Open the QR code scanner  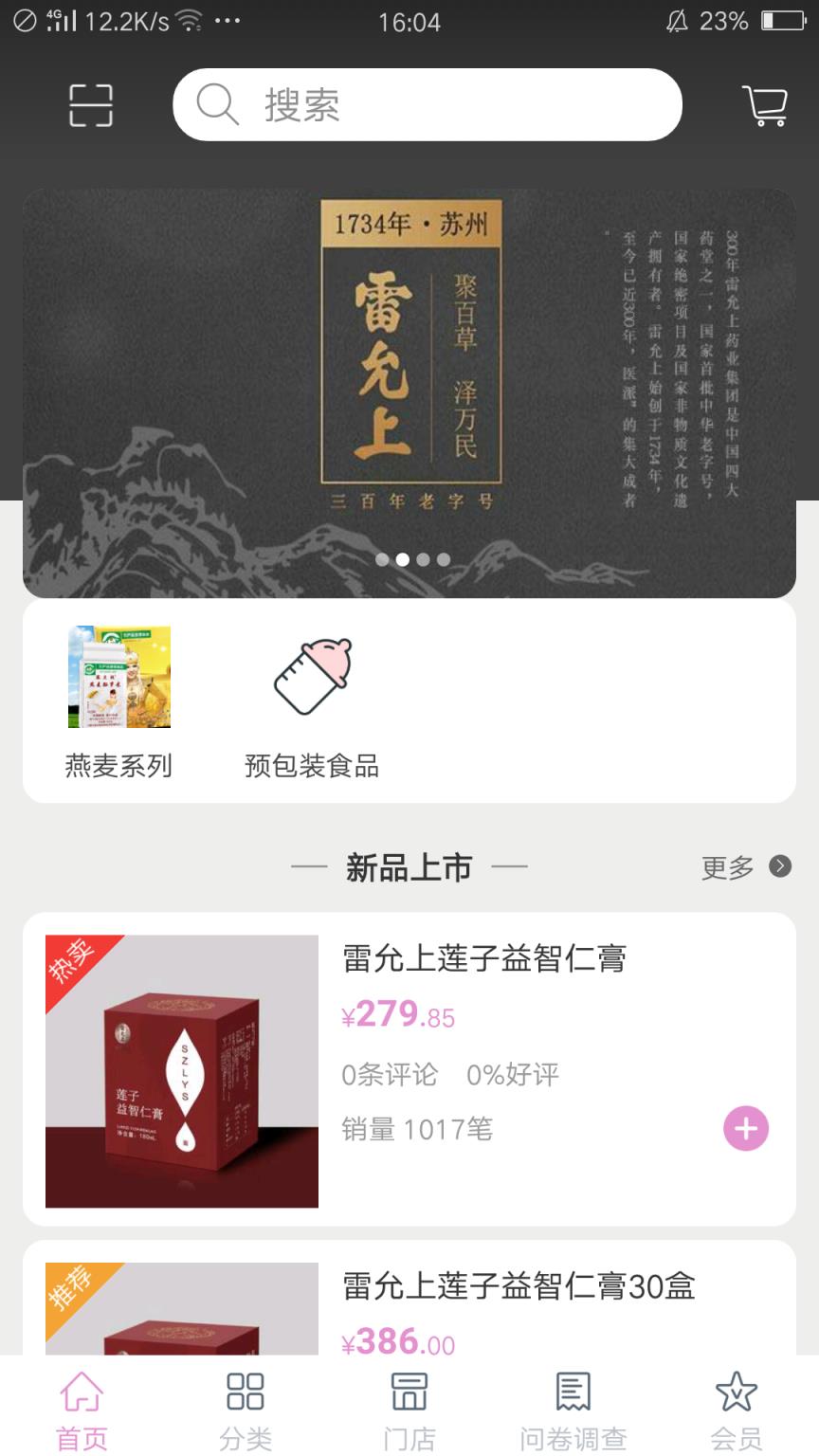90,105
